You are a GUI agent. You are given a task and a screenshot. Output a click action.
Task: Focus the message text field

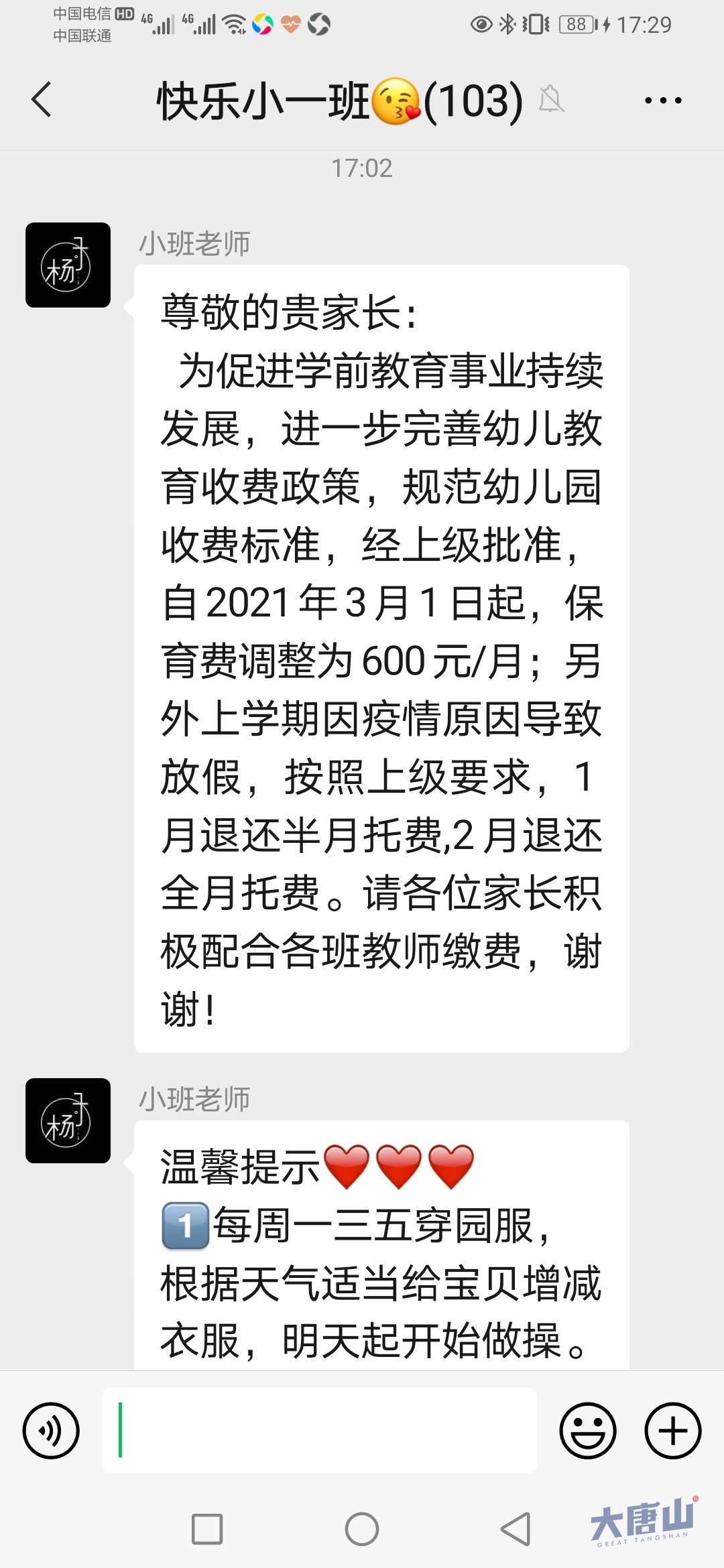pos(319,1431)
